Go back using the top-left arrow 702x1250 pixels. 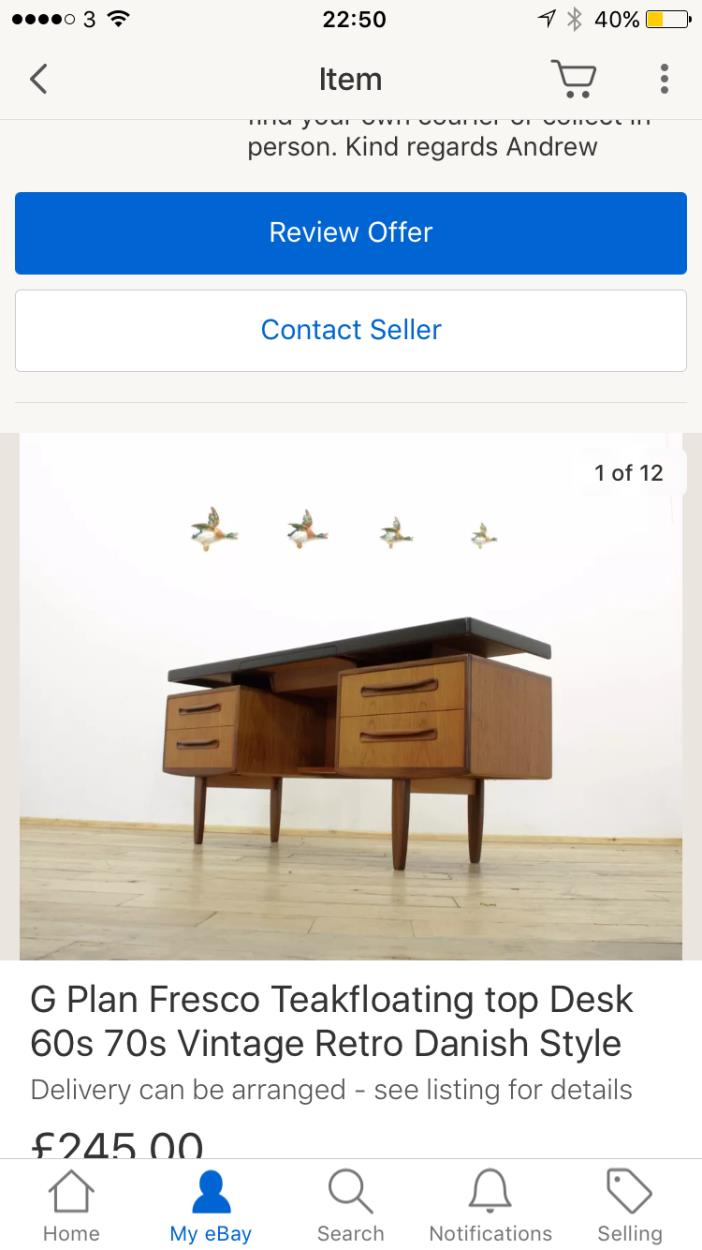click(38, 79)
